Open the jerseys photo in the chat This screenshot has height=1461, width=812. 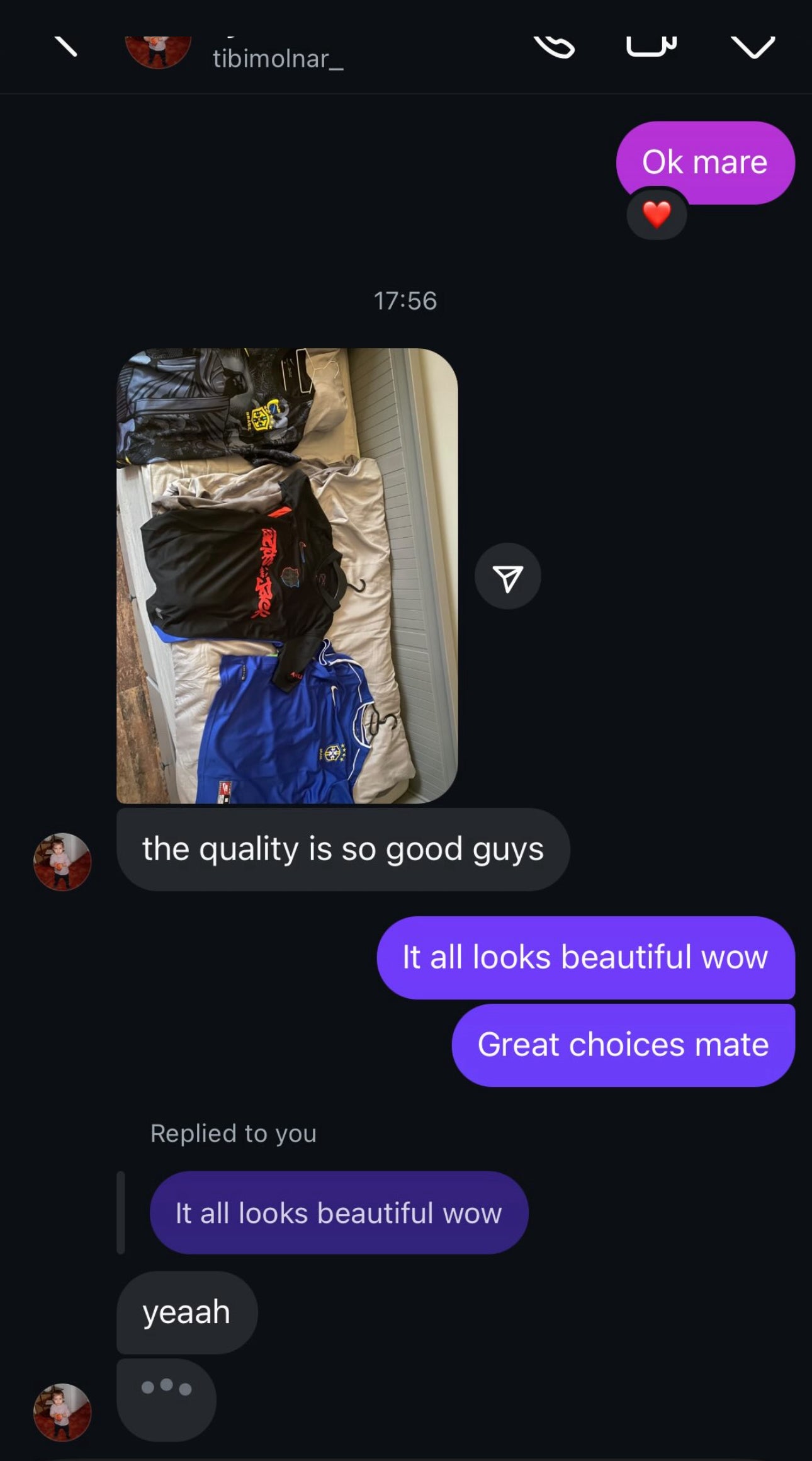287,576
